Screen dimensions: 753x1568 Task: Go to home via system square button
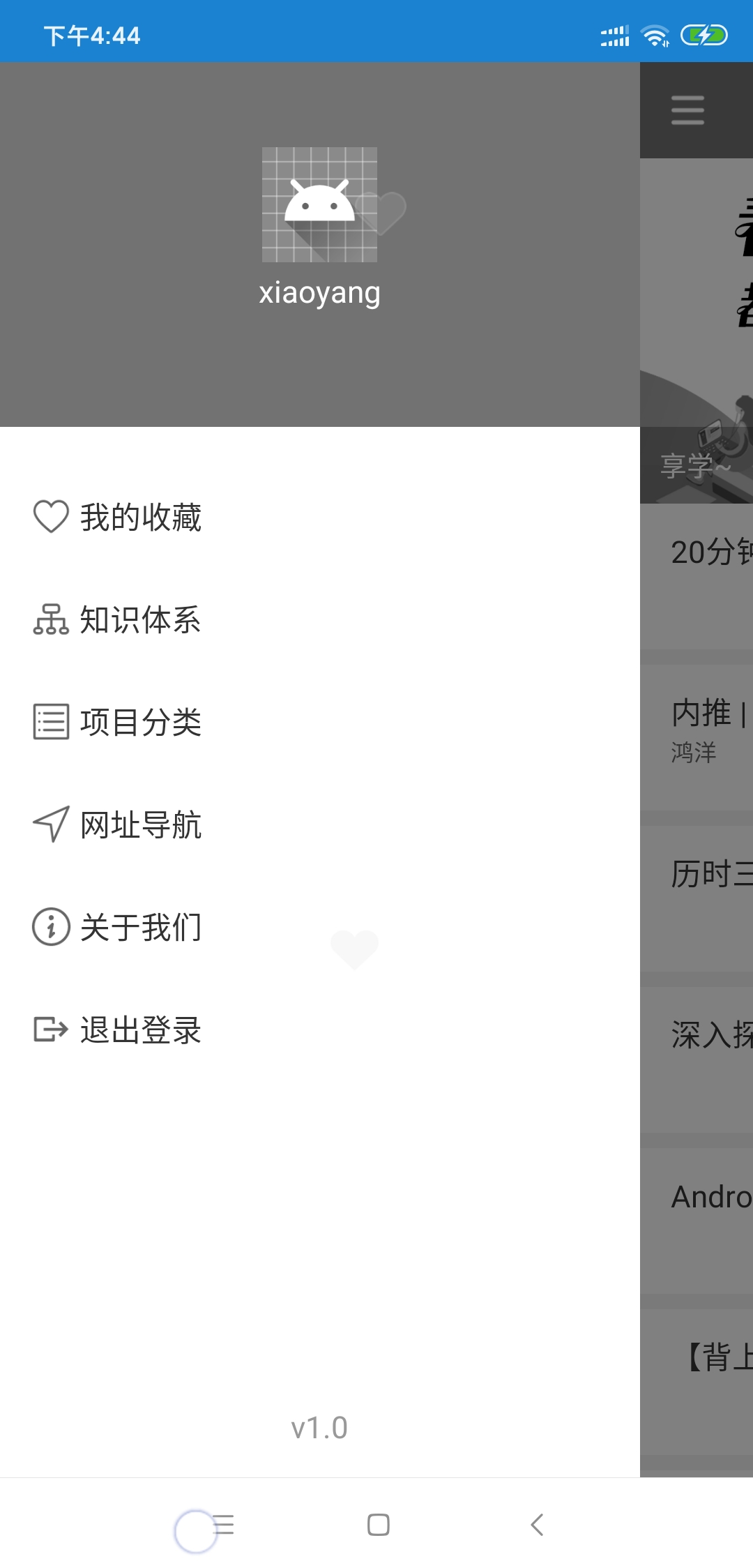coord(378,1525)
